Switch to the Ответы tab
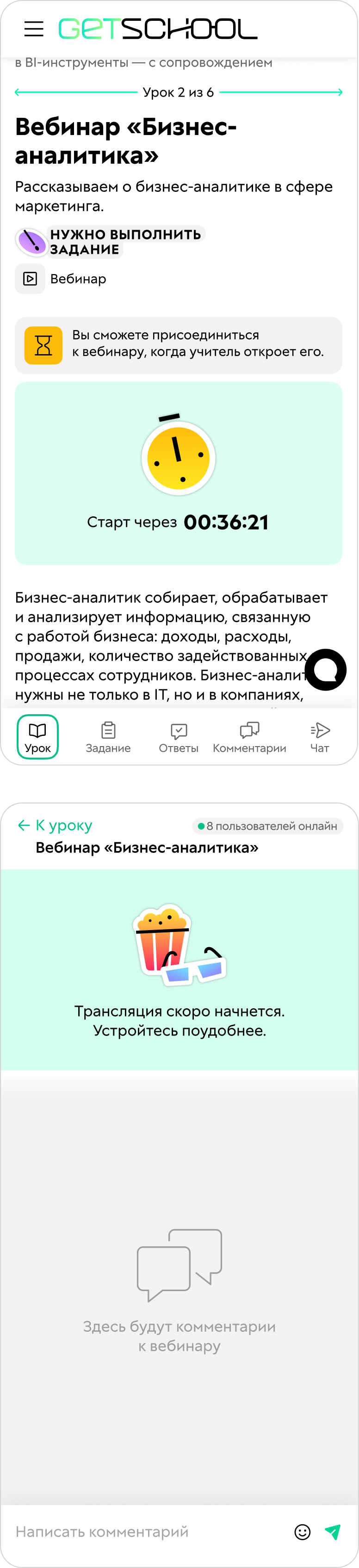The height and width of the screenshot is (1568, 359). point(179,736)
